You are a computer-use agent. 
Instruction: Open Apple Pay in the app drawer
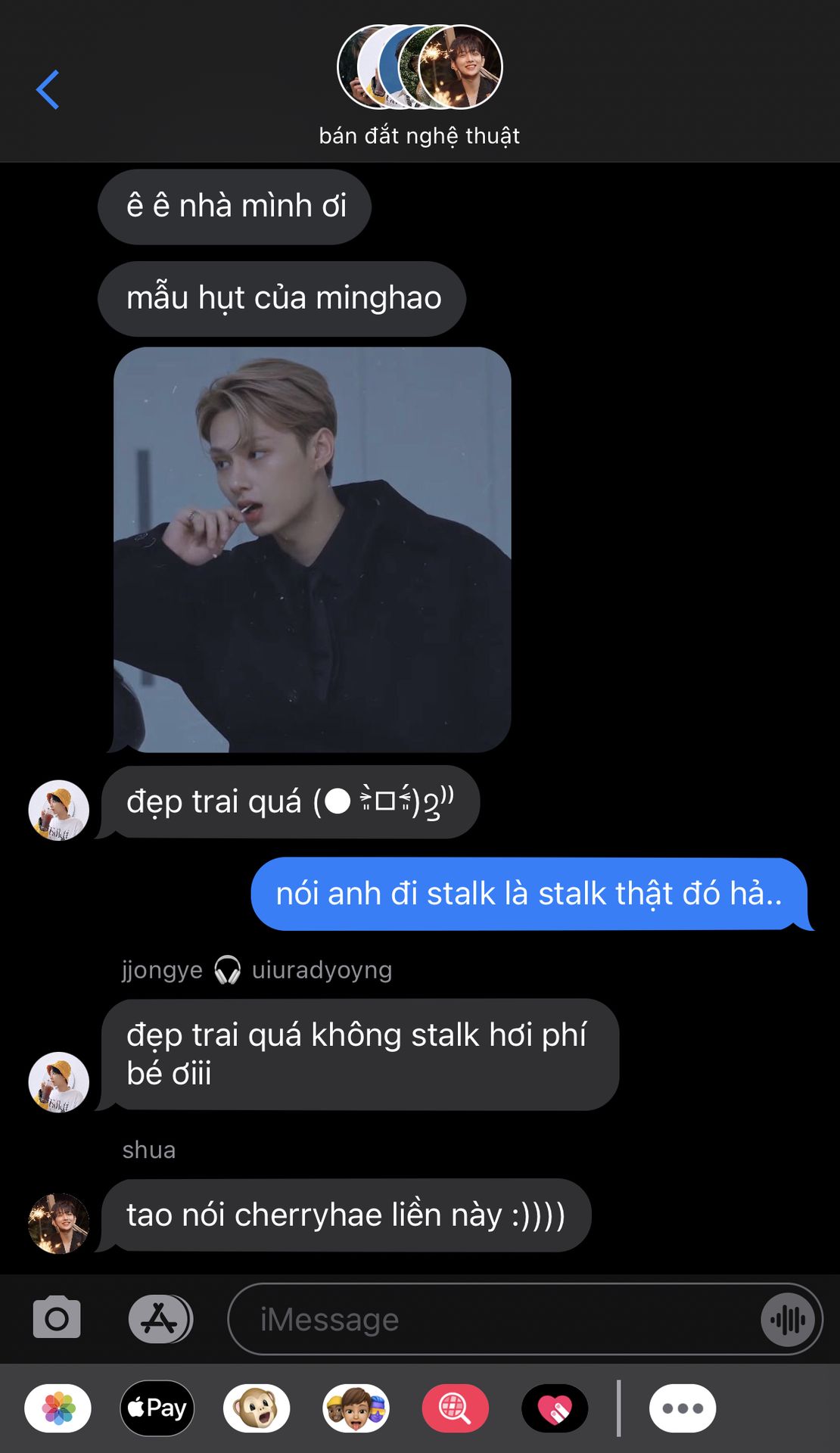click(157, 1408)
